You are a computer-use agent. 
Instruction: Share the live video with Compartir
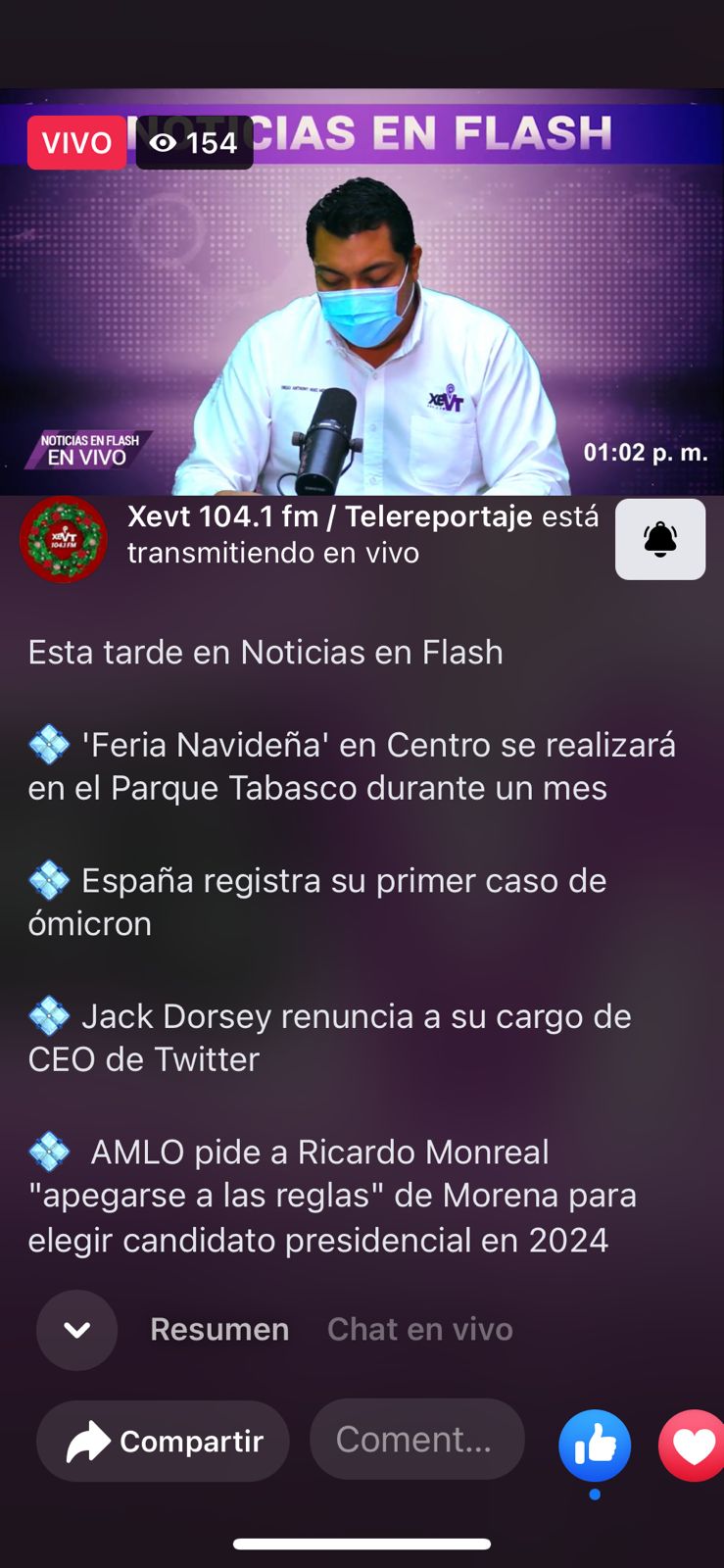(x=163, y=1441)
